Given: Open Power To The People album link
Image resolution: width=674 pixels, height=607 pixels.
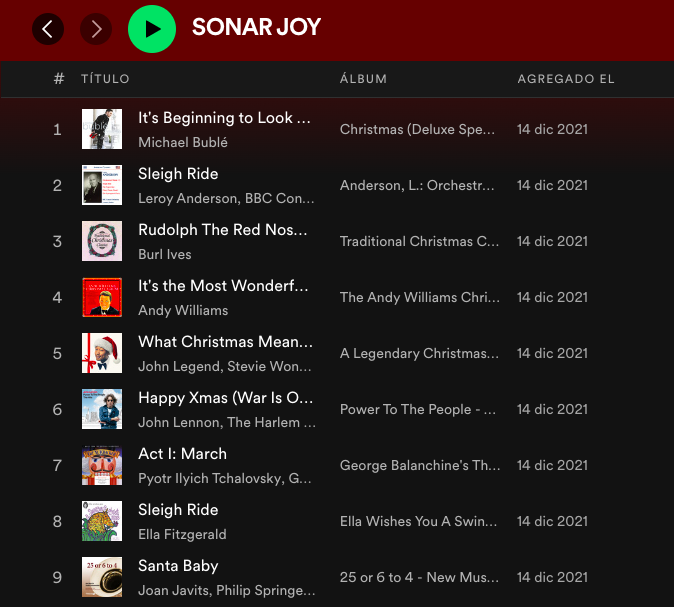Looking at the screenshot, I should 418,409.
